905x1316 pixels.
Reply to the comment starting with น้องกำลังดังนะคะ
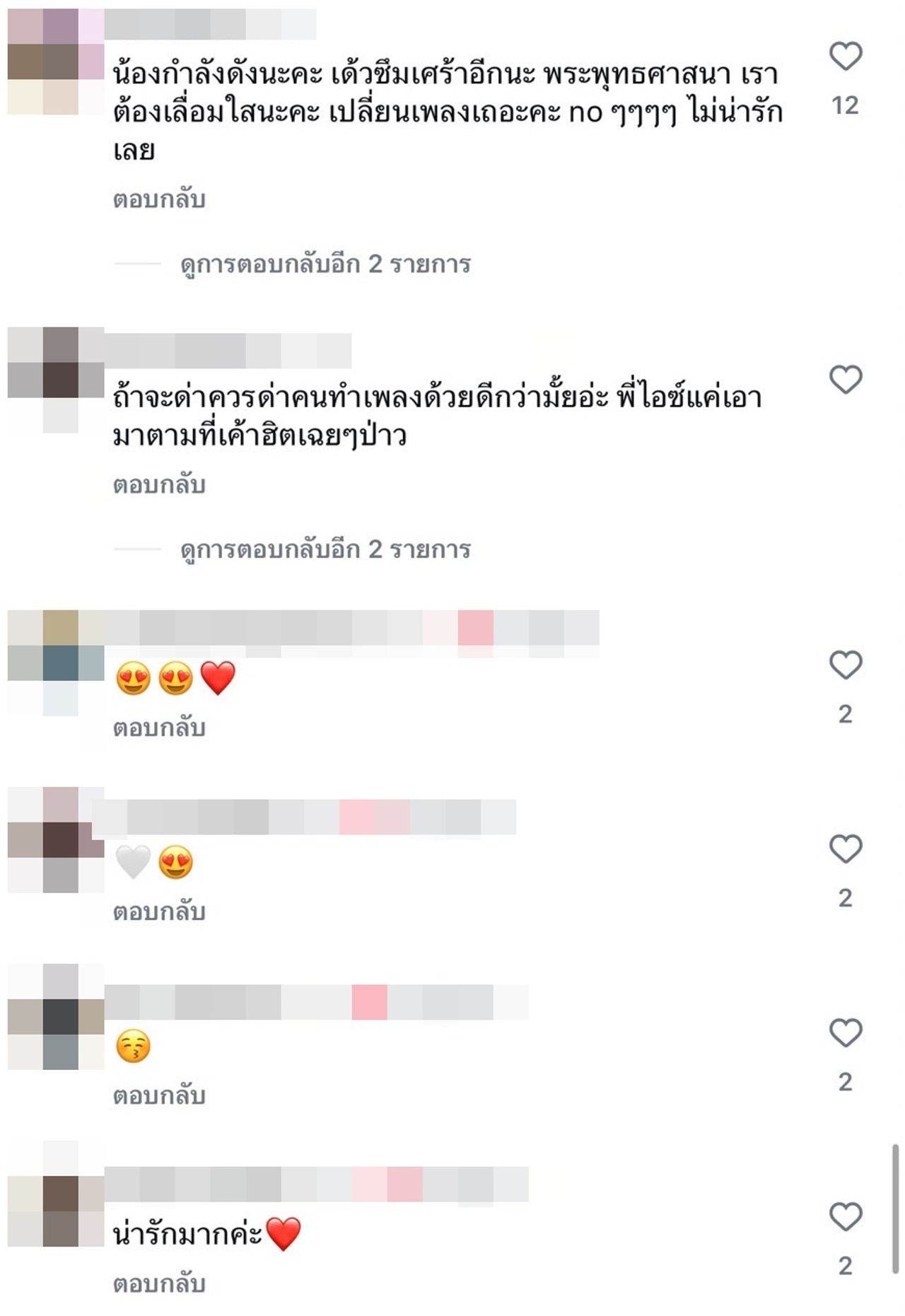[x=159, y=200]
